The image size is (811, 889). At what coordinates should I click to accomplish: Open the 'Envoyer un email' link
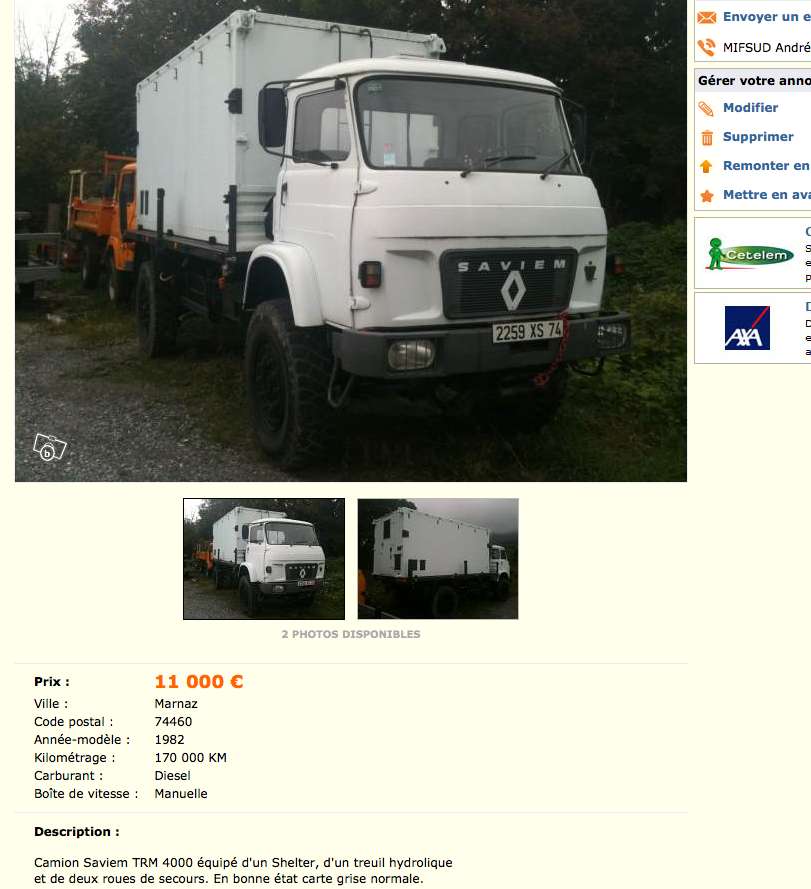[765, 17]
